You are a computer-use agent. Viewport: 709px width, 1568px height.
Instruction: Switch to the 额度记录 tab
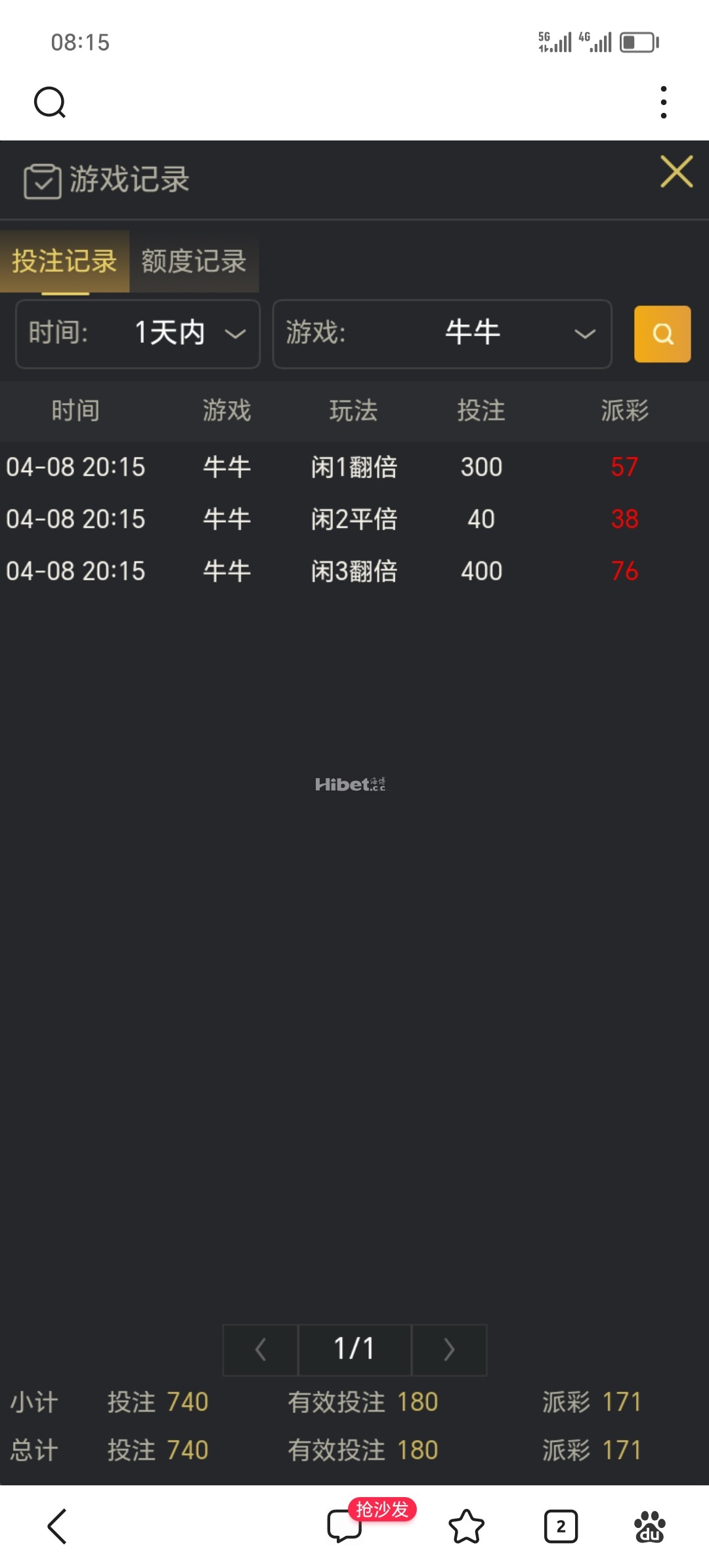(x=194, y=261)
